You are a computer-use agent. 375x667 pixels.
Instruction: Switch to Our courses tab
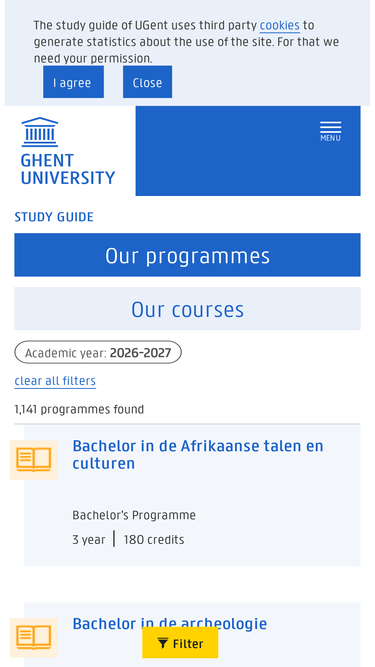(188, 309)
